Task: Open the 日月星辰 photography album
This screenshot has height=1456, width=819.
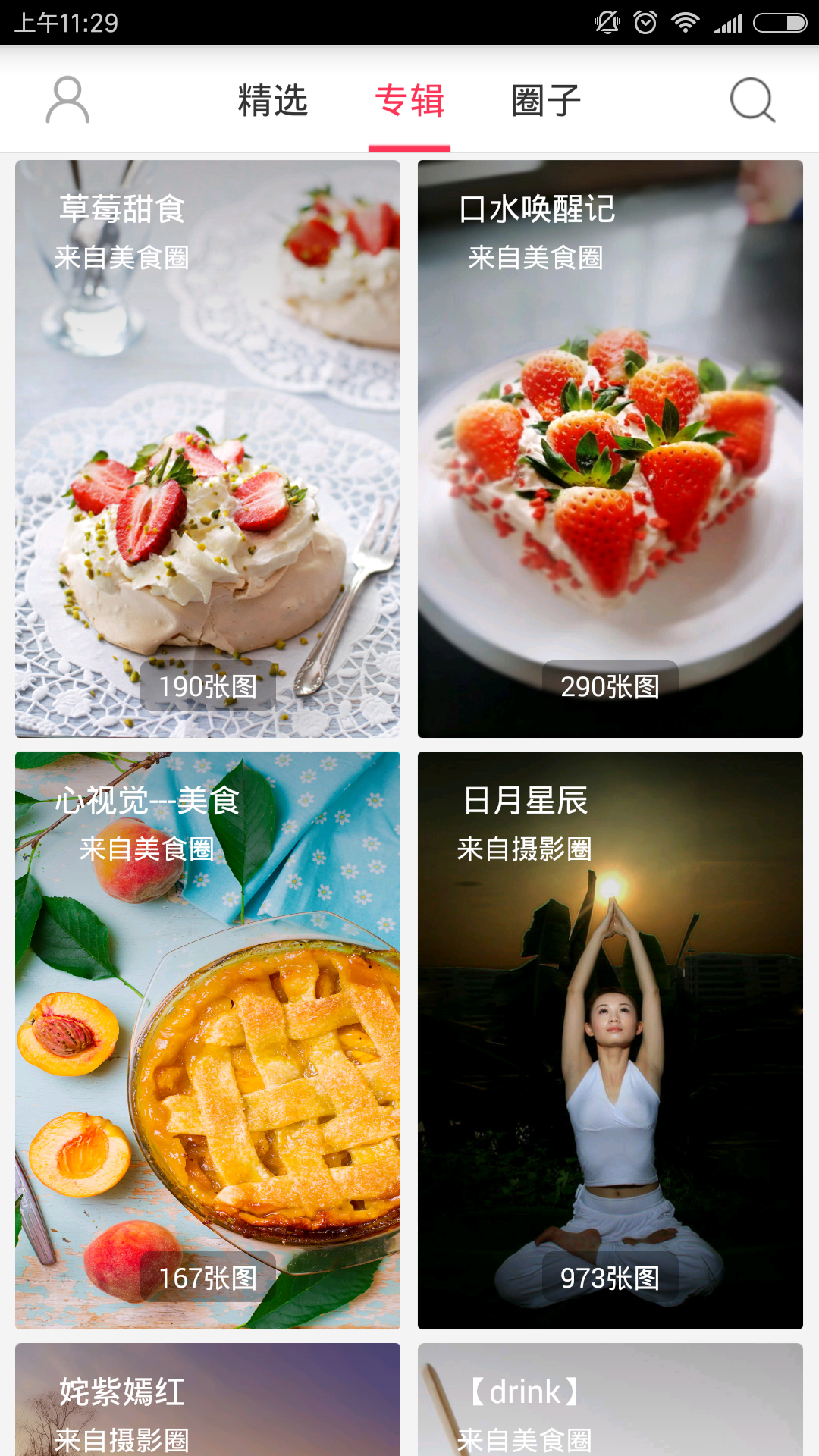Action: tap(610, 1040)
